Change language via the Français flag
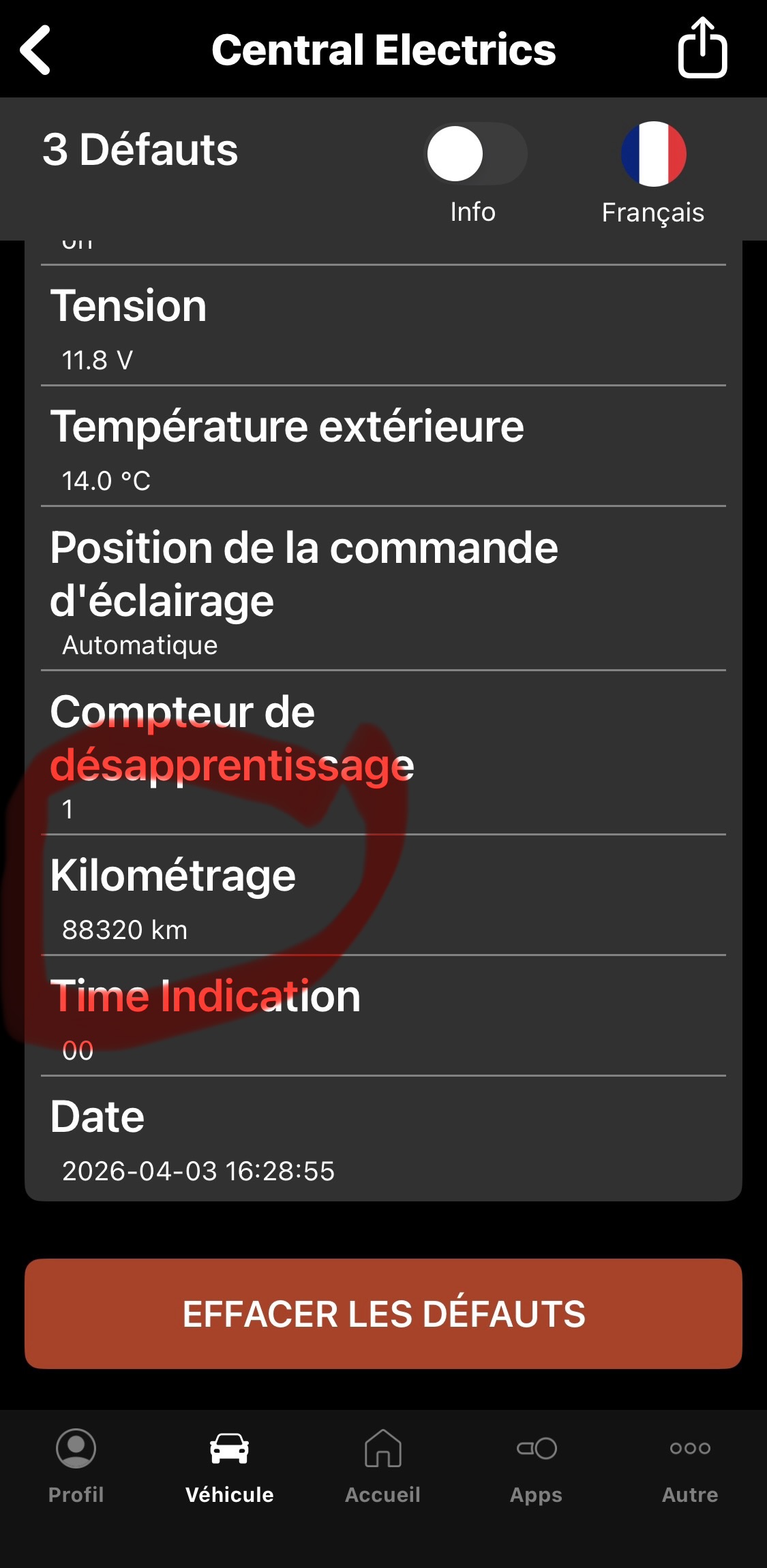The width and height of the screenshot is (767, 1568). [653, 154]
